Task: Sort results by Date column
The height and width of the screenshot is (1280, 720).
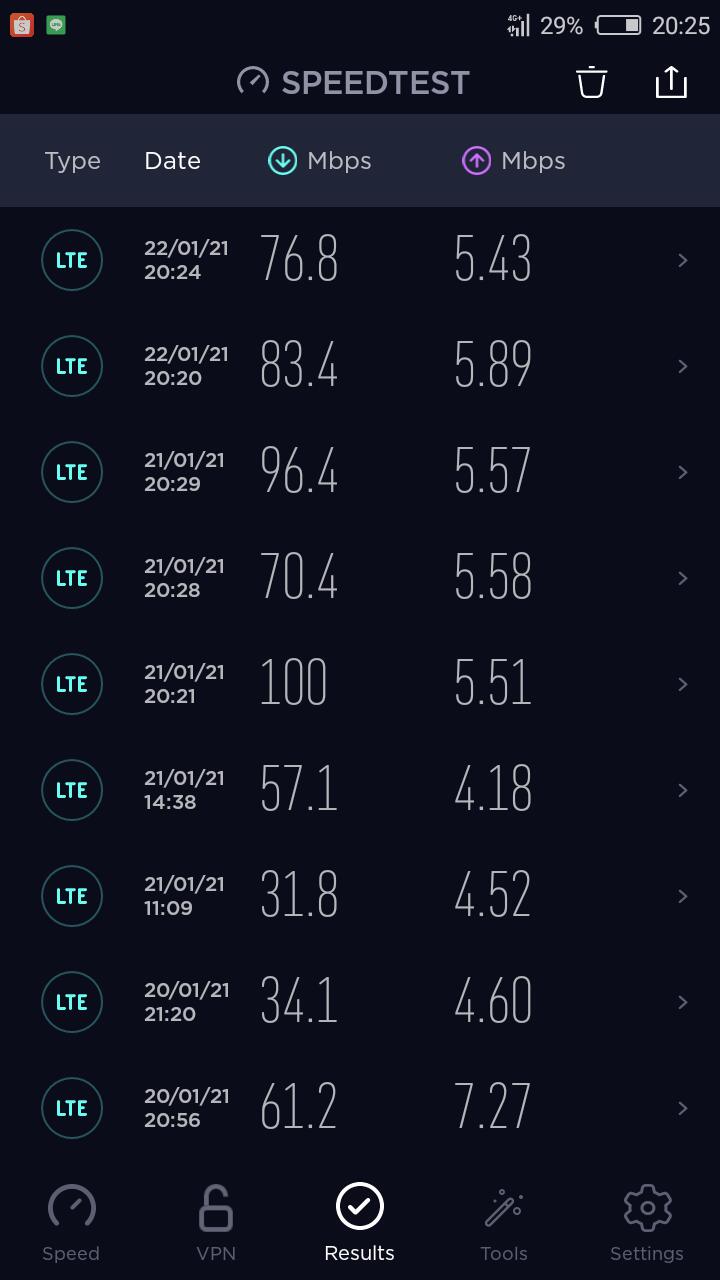Action: click(172, 161)
